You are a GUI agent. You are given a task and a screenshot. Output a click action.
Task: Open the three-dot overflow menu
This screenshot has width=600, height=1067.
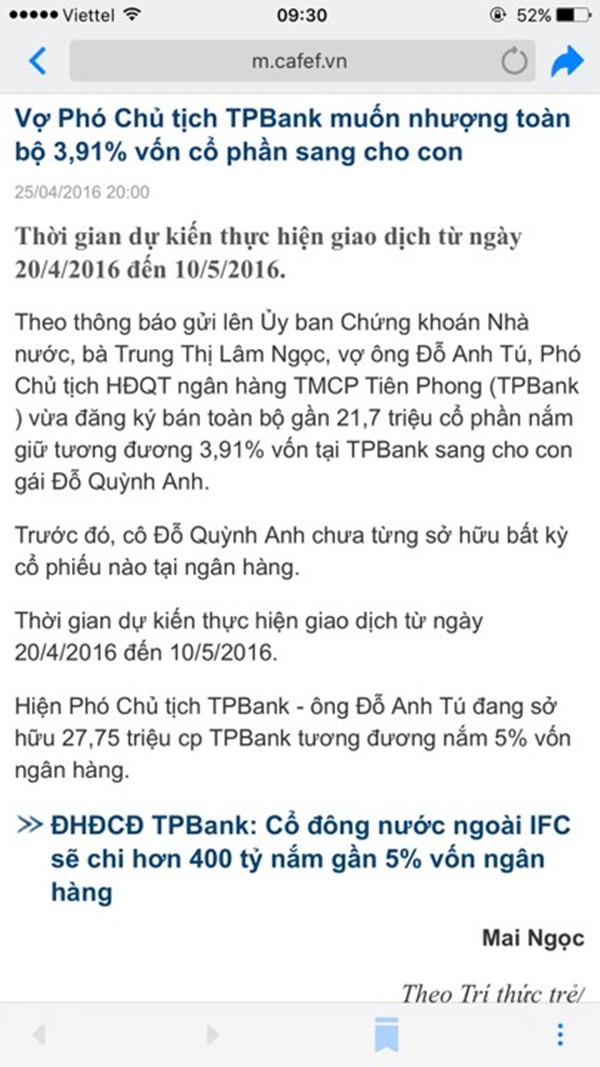[x=561, y=1034]
